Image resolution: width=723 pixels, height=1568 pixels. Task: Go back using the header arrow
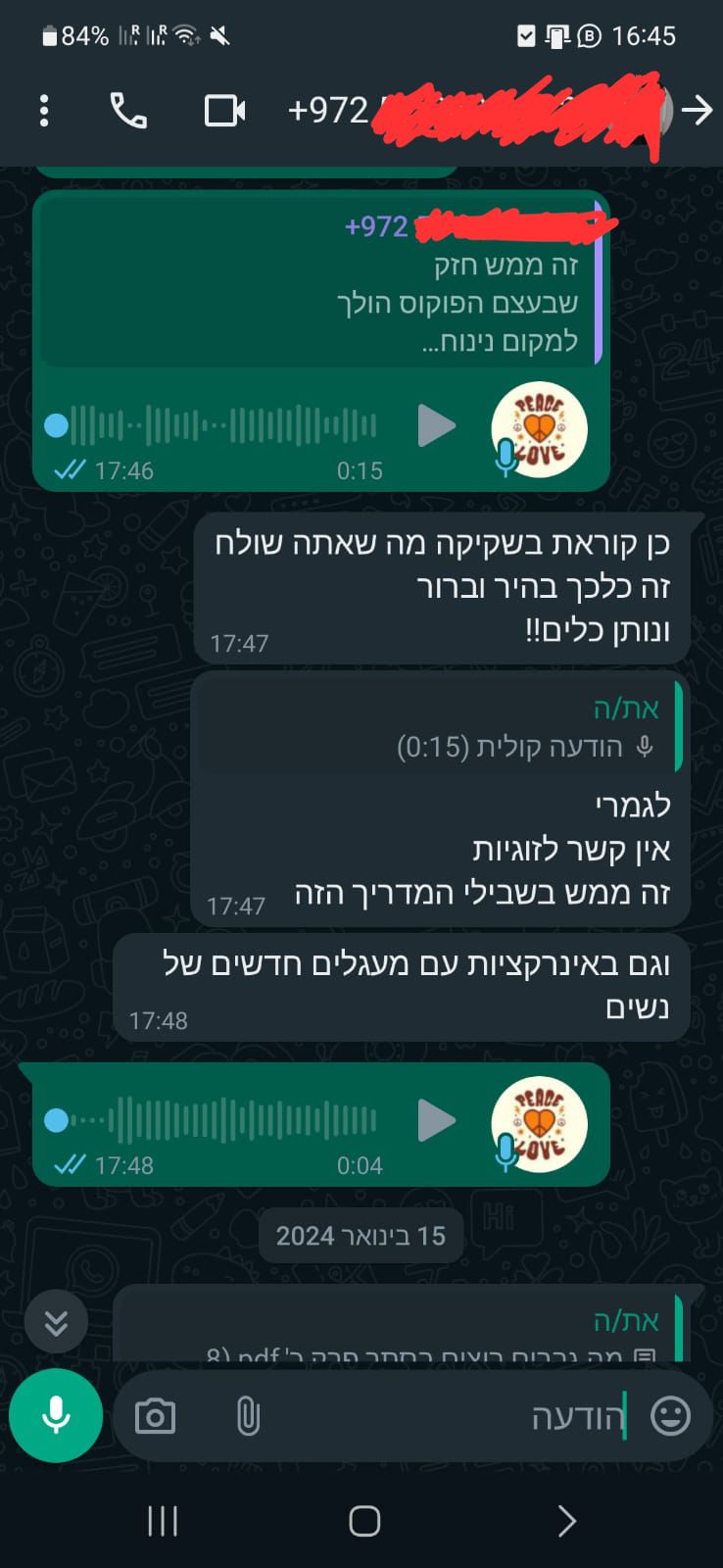pos(697,111)
